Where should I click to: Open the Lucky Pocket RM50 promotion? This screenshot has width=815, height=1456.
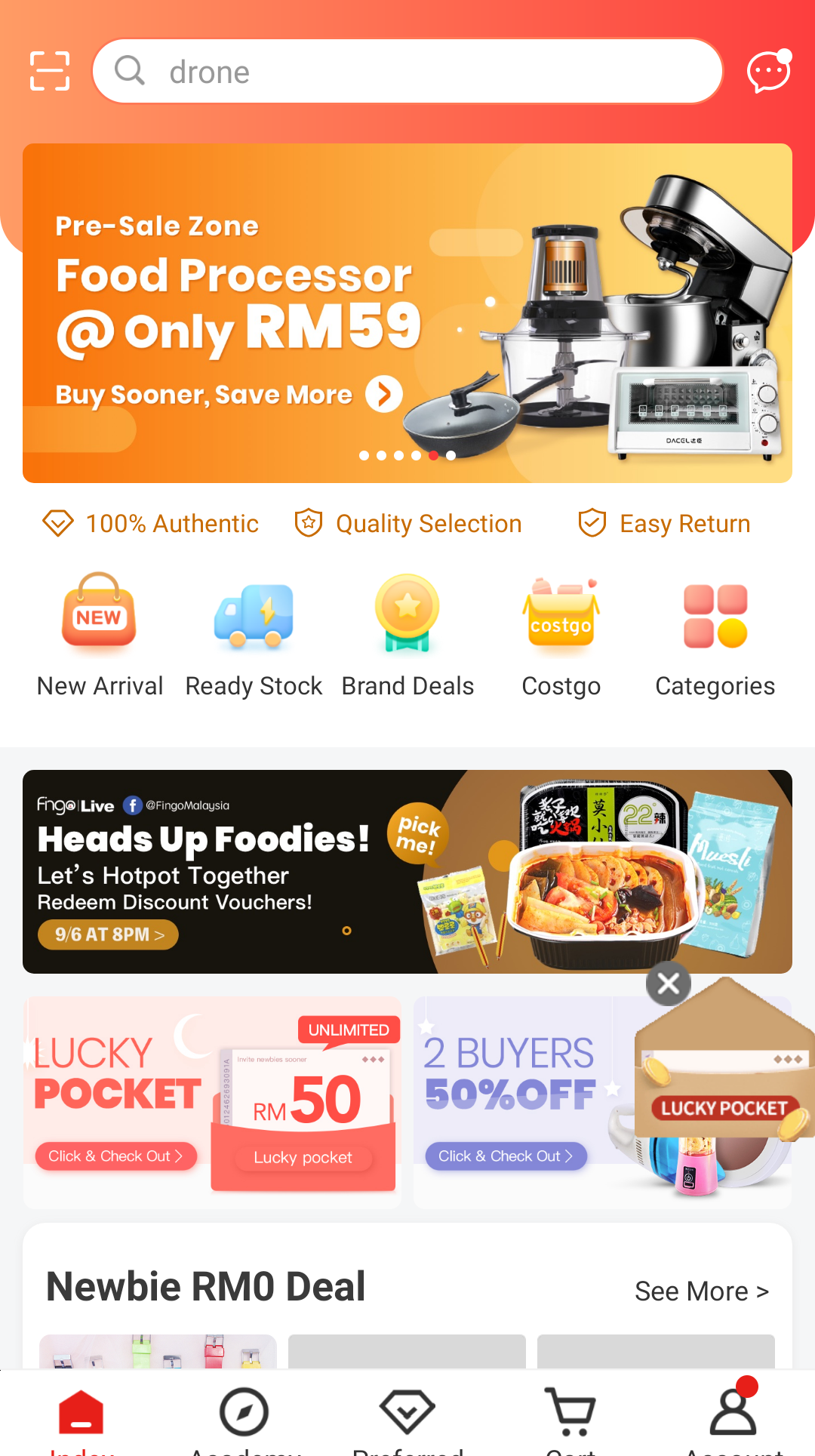coord(213,1102)
